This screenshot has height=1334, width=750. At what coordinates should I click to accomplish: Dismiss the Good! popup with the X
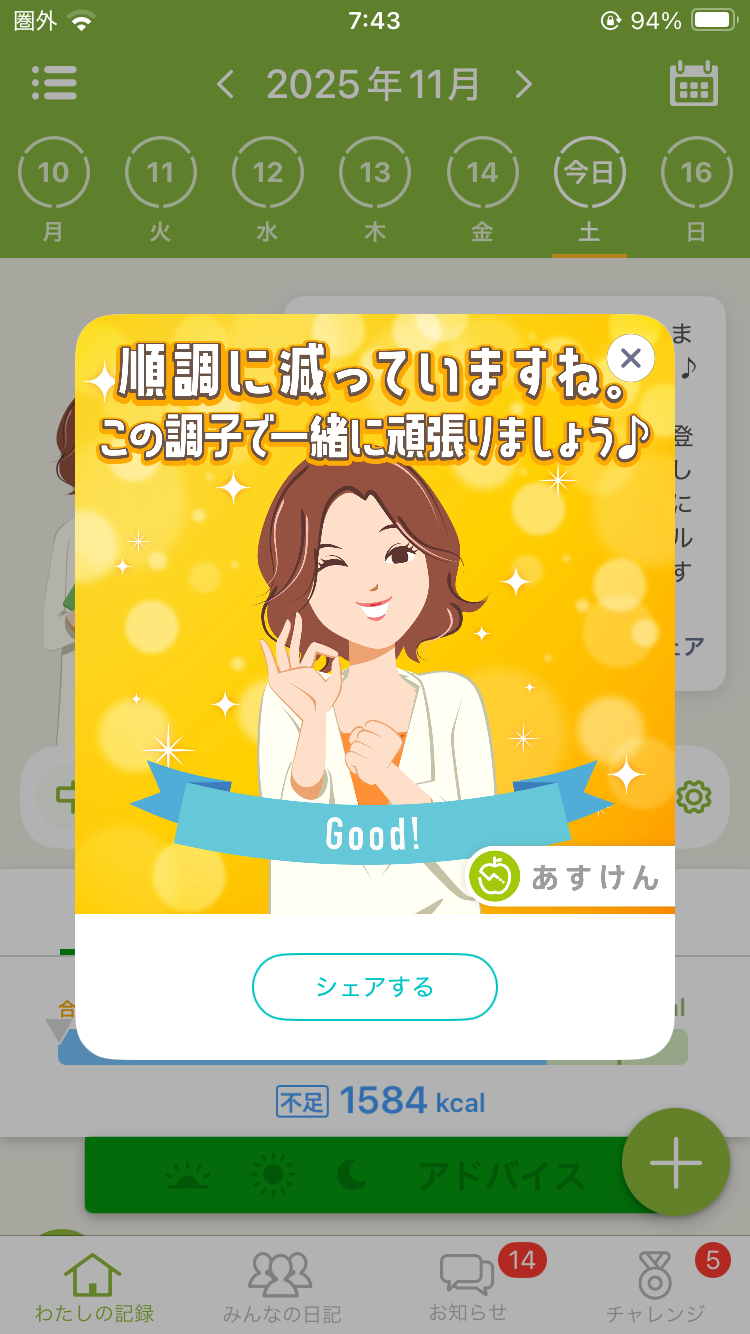(631, 358)
